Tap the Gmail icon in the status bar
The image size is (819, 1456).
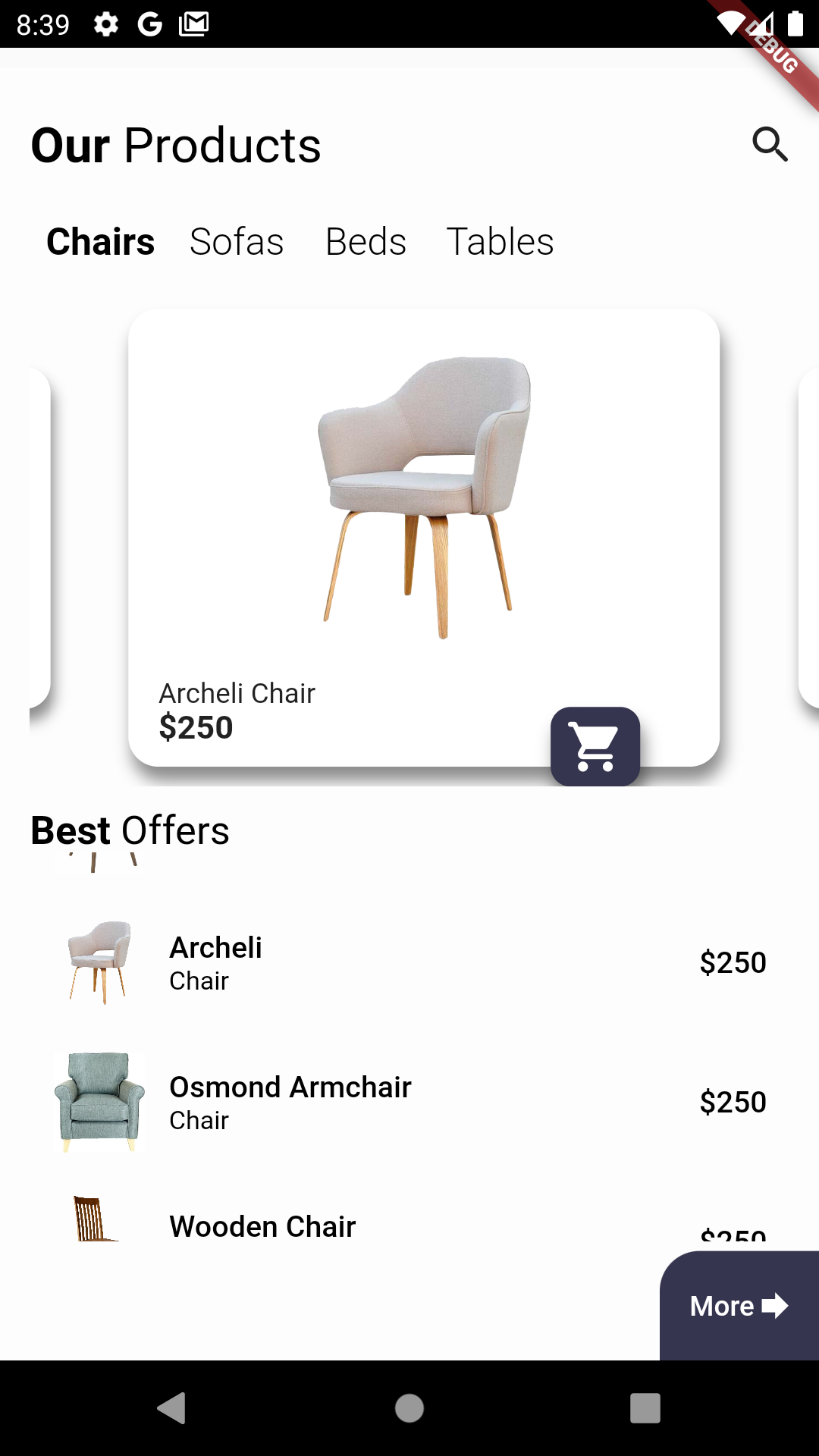(x=194, y=24)
